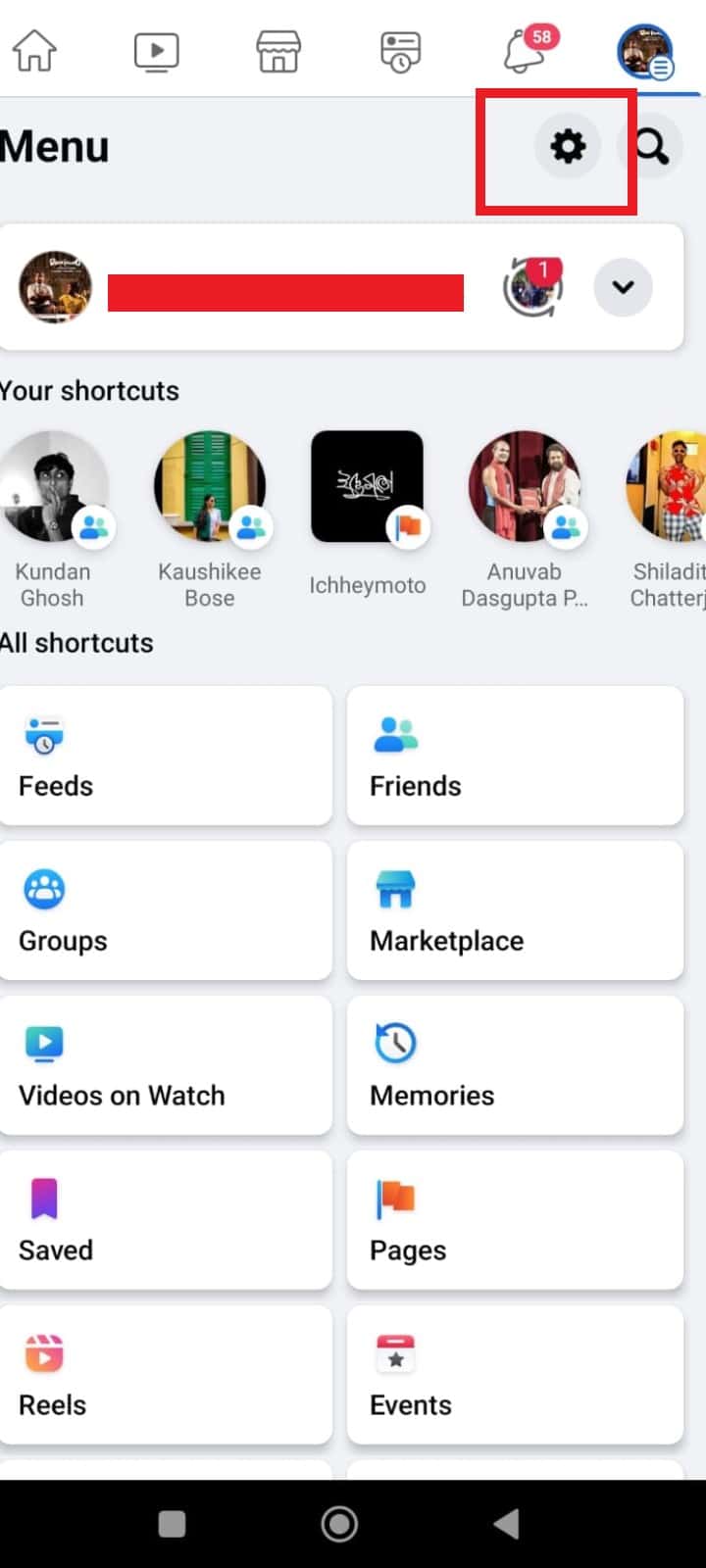Open the Feeds card
The image size is (706, 1568).
point(166,756)
